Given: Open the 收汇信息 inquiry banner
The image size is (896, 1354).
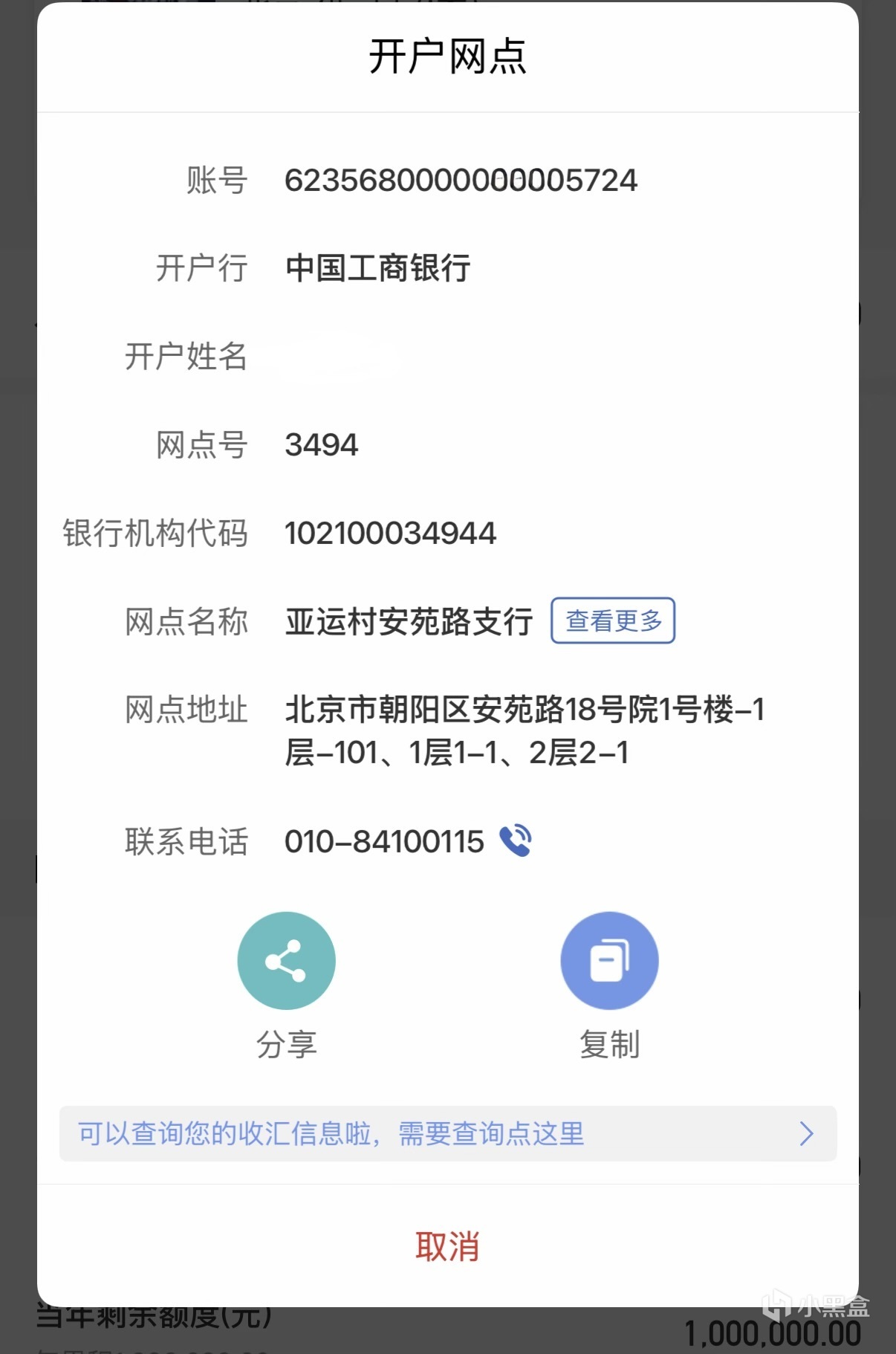Looking at the screenshot, I should click(447, 1134).
